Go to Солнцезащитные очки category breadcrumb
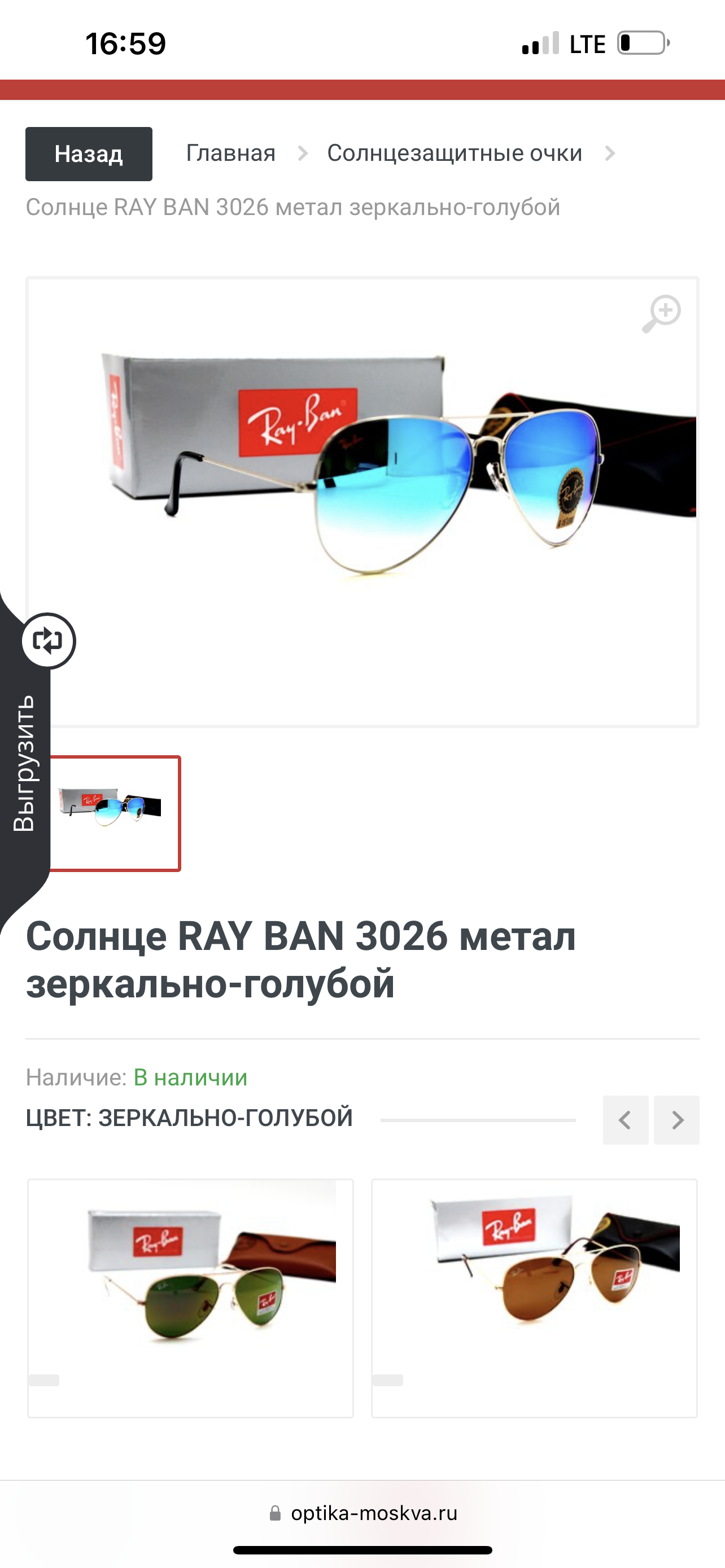Screen dimensions: 725x1568 tap(455, 154)
